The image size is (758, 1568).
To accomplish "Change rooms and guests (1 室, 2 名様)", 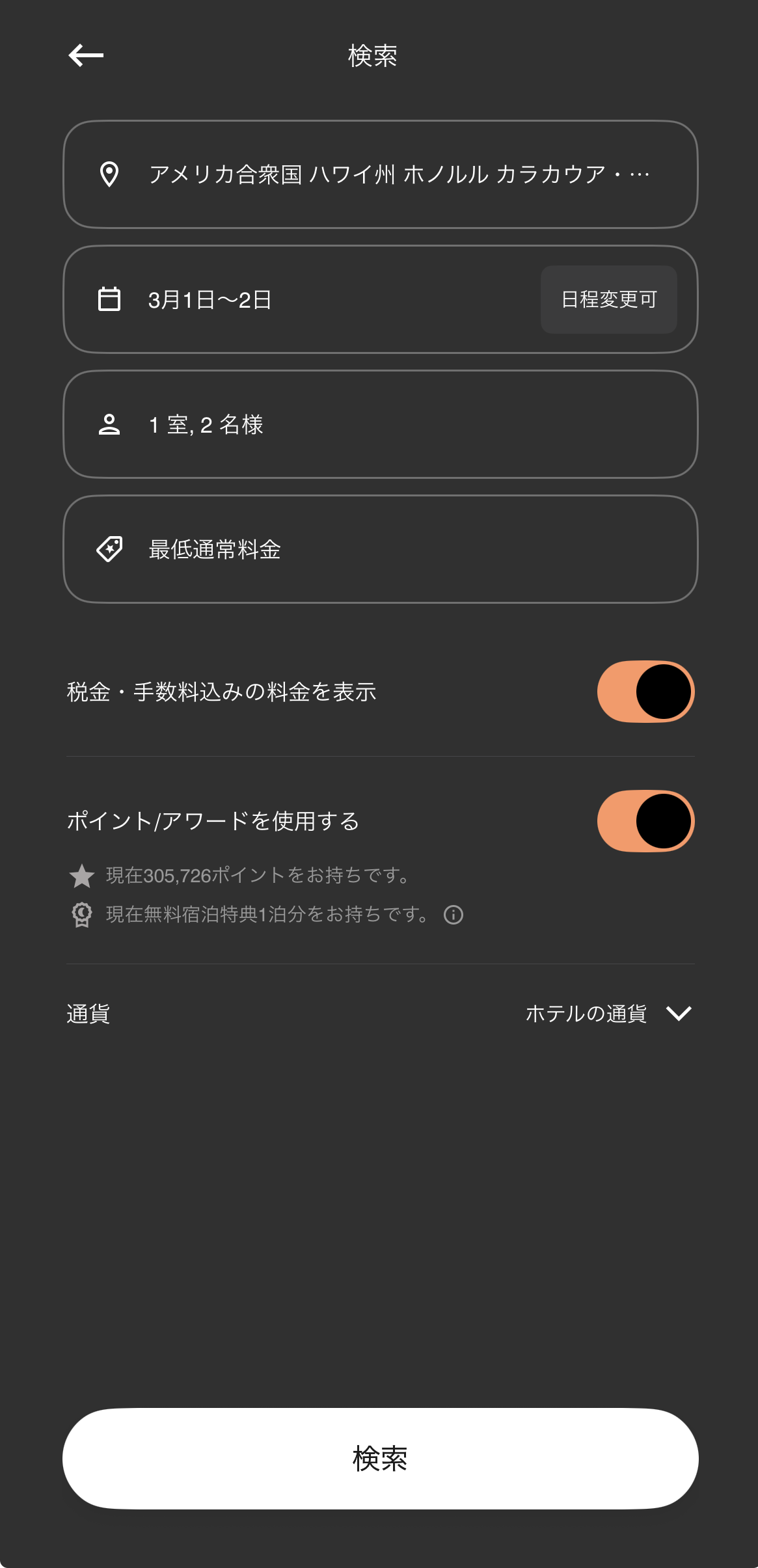I will coord(380,424).
